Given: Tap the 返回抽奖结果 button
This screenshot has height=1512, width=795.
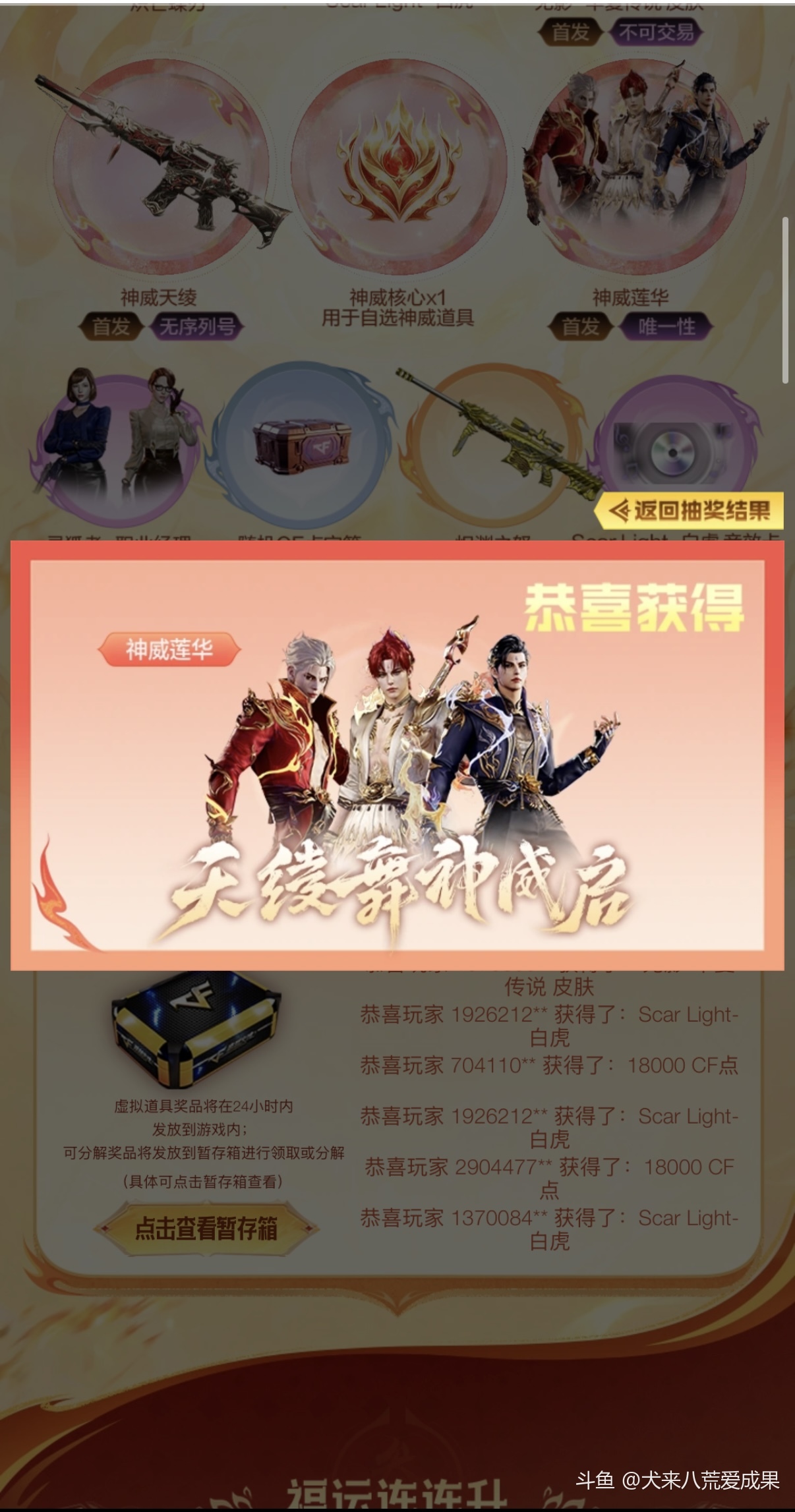Looking at the screenshot, I should 690,510.
